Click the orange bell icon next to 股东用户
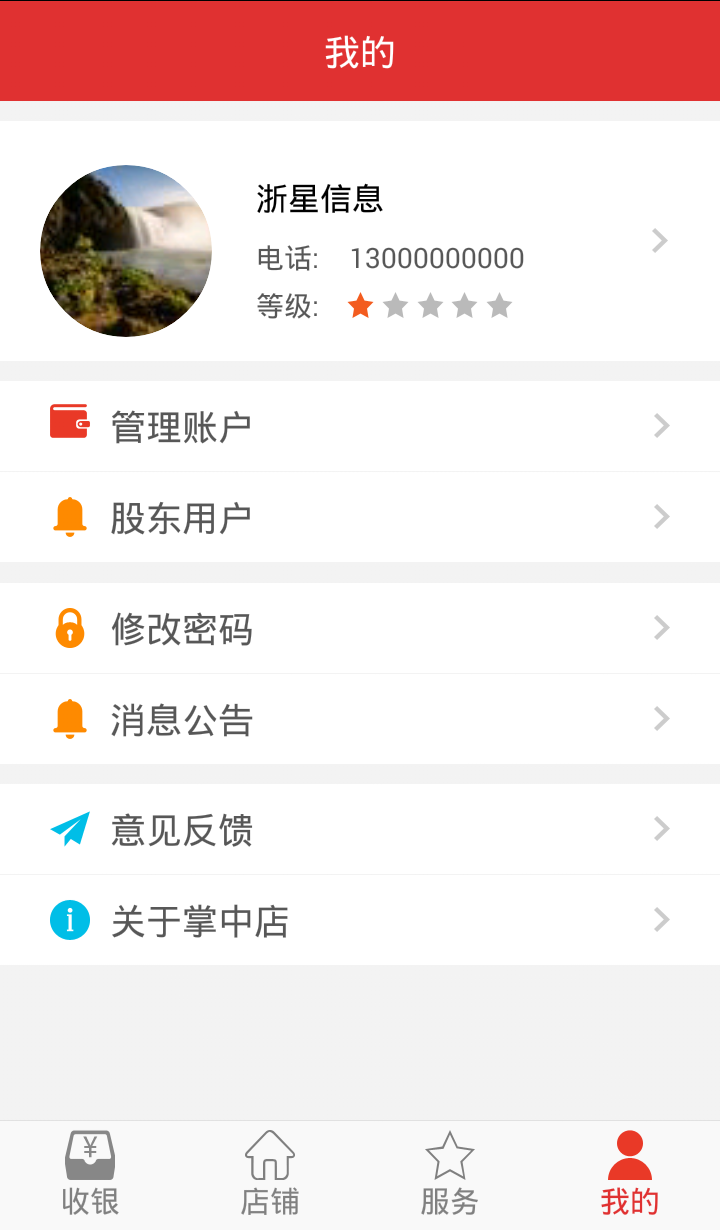This screenshot has height=1230, width=720. tap(68, 516)
